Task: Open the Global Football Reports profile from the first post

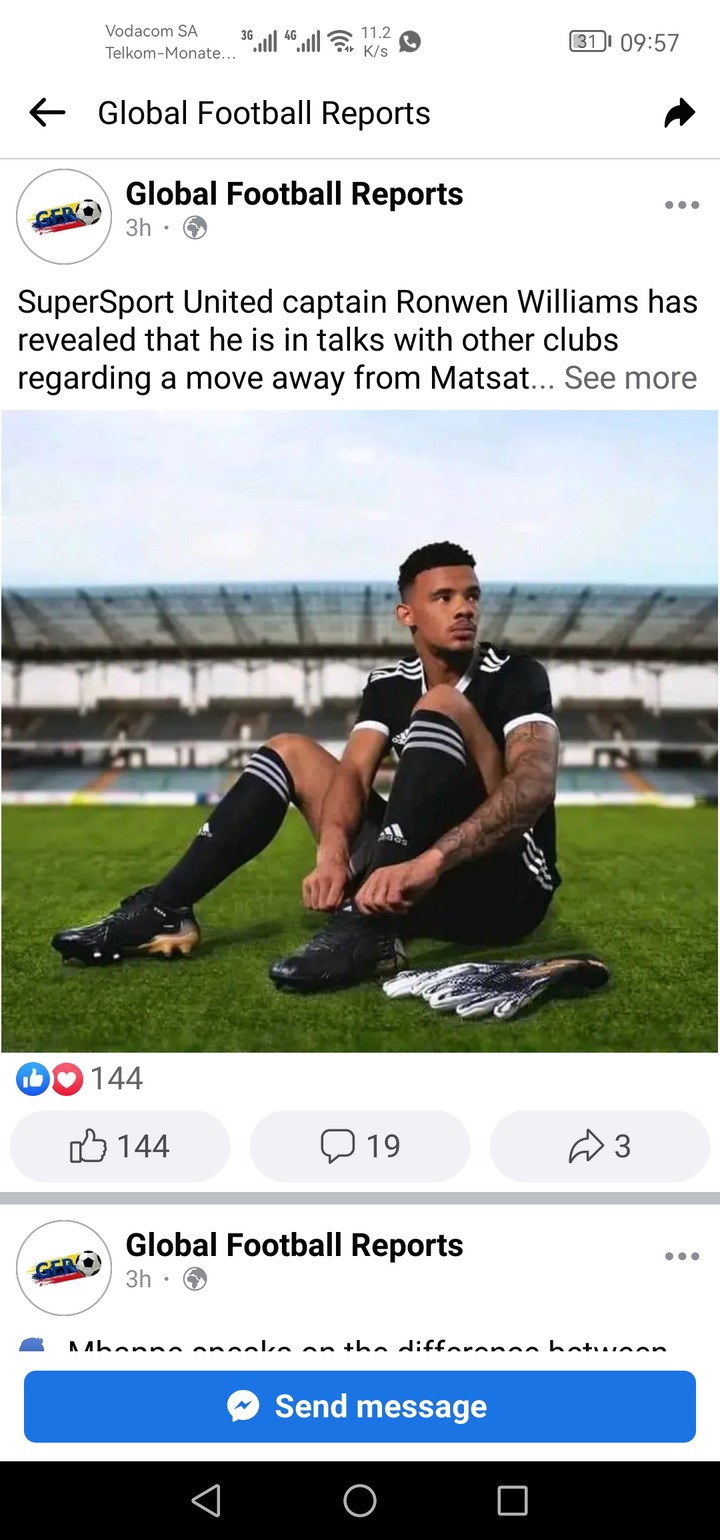Action: [294, 194]
